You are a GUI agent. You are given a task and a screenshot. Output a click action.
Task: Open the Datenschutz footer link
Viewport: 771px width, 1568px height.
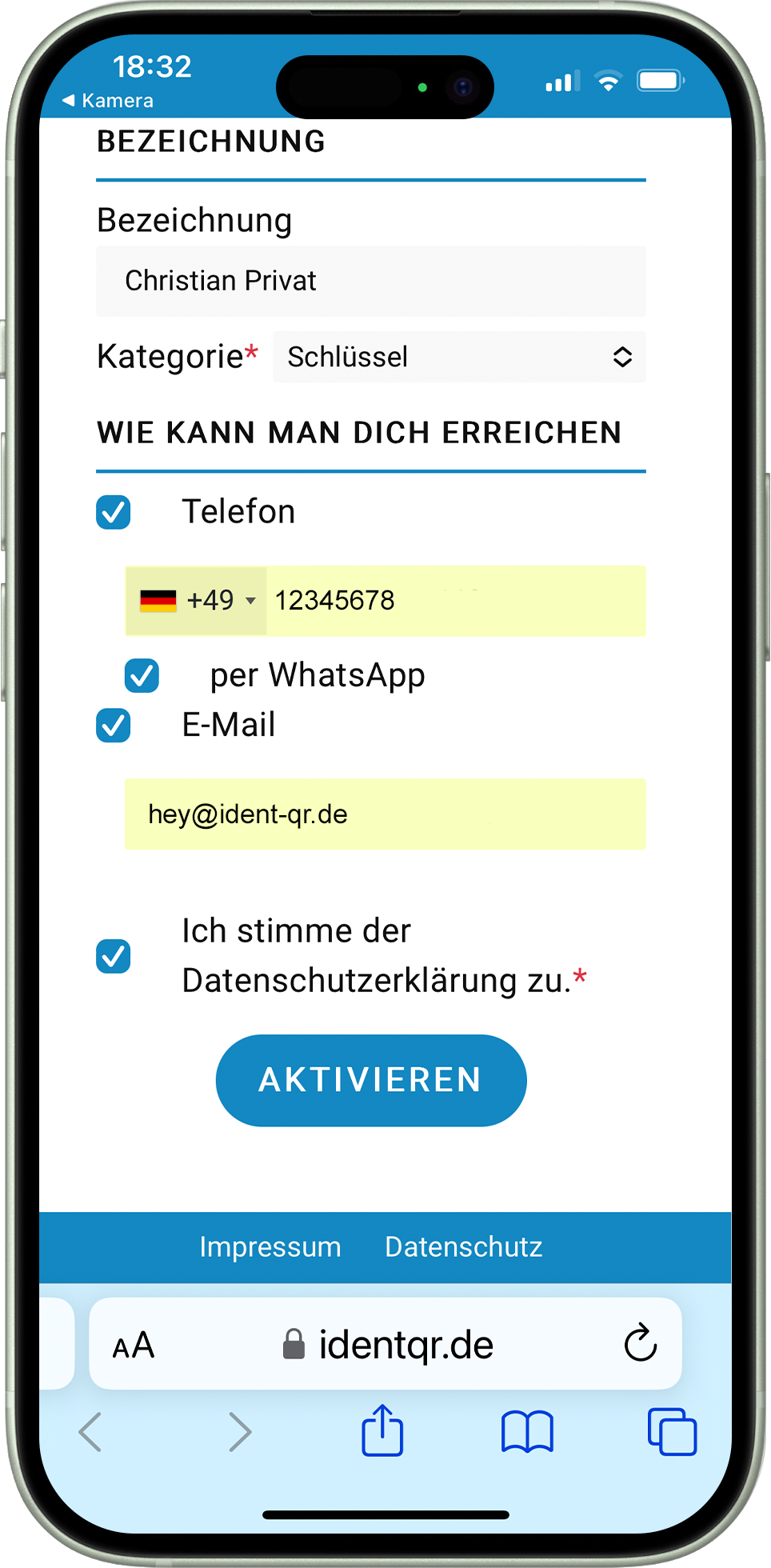click(463, 1247)
